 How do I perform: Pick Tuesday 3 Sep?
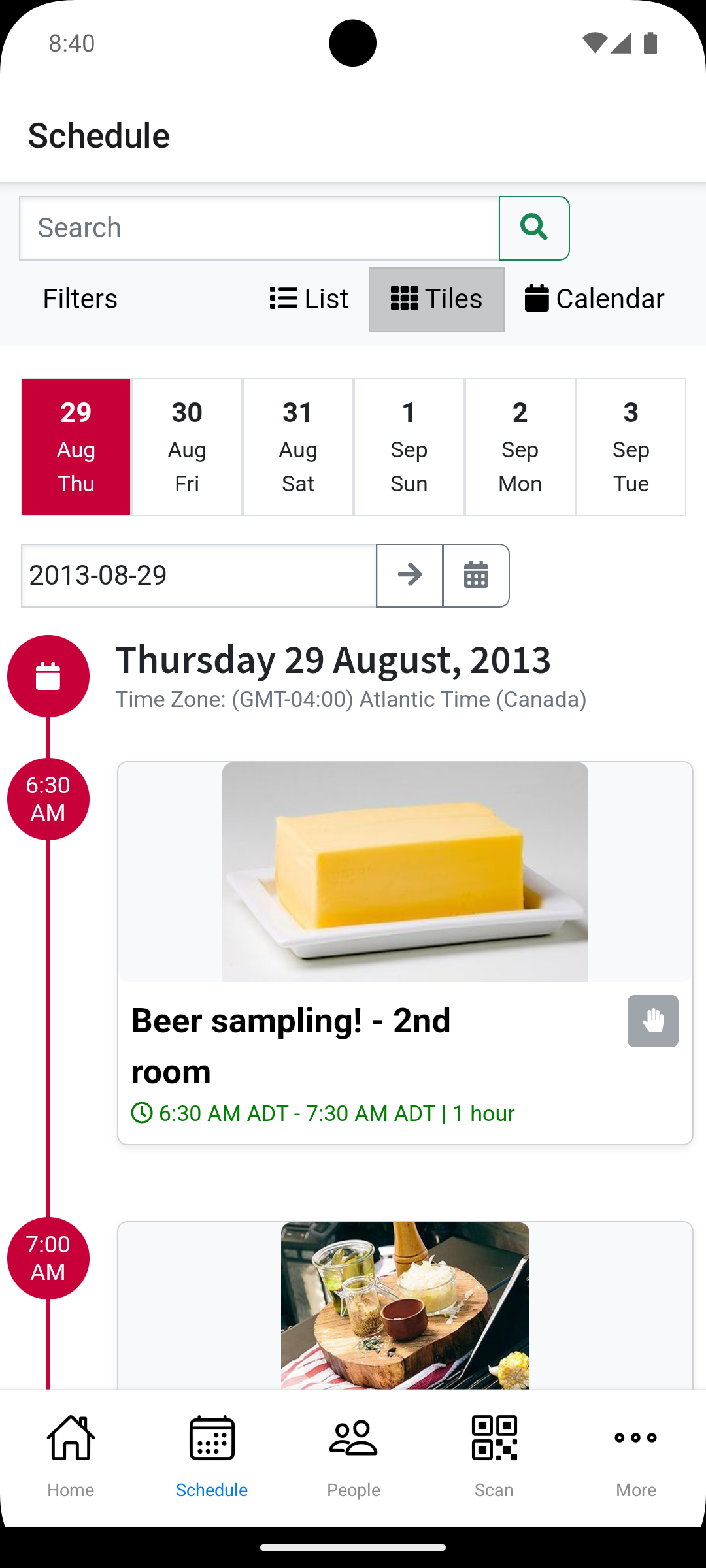click(x=631, y=447)
